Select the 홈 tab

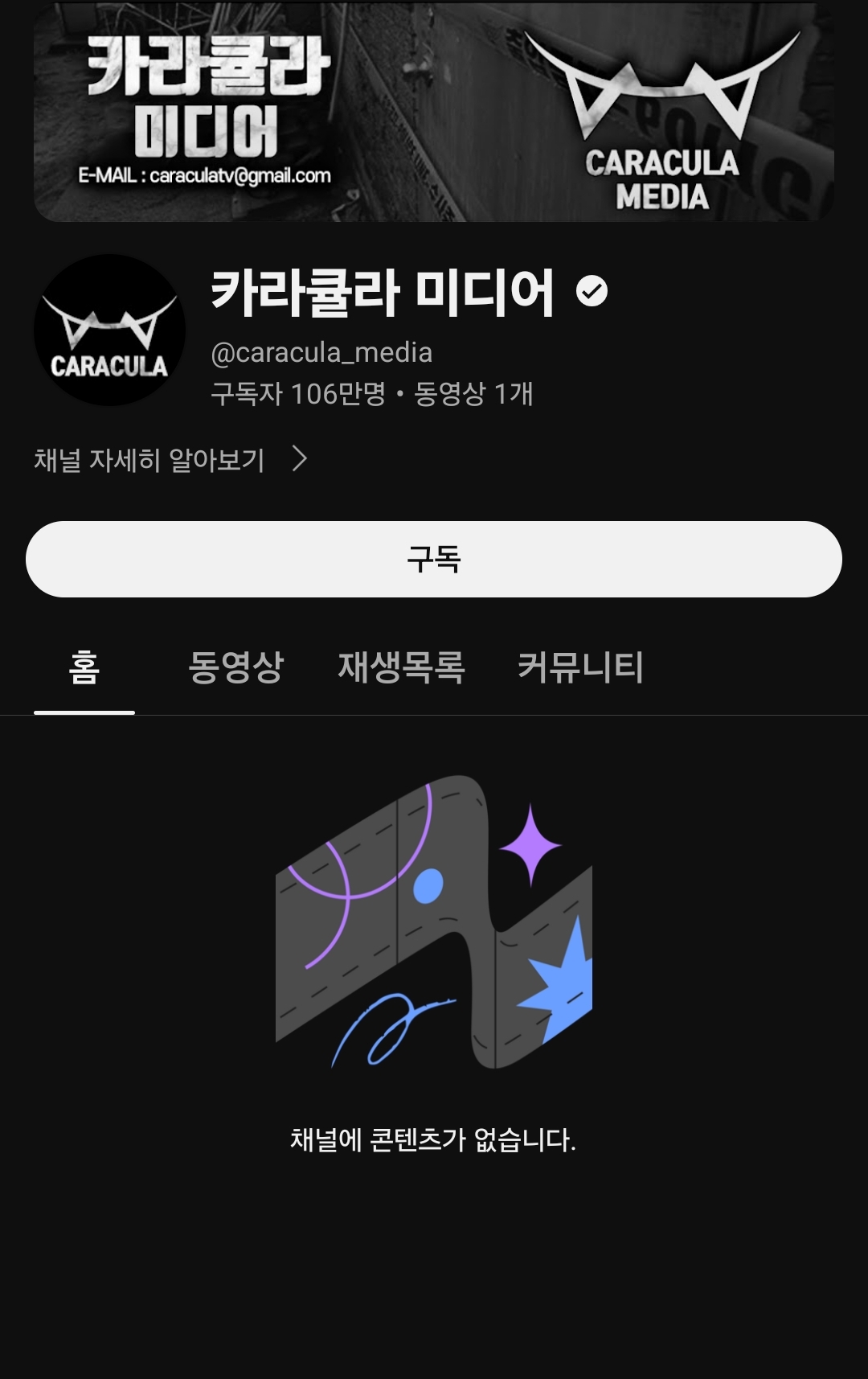point(84,667)
